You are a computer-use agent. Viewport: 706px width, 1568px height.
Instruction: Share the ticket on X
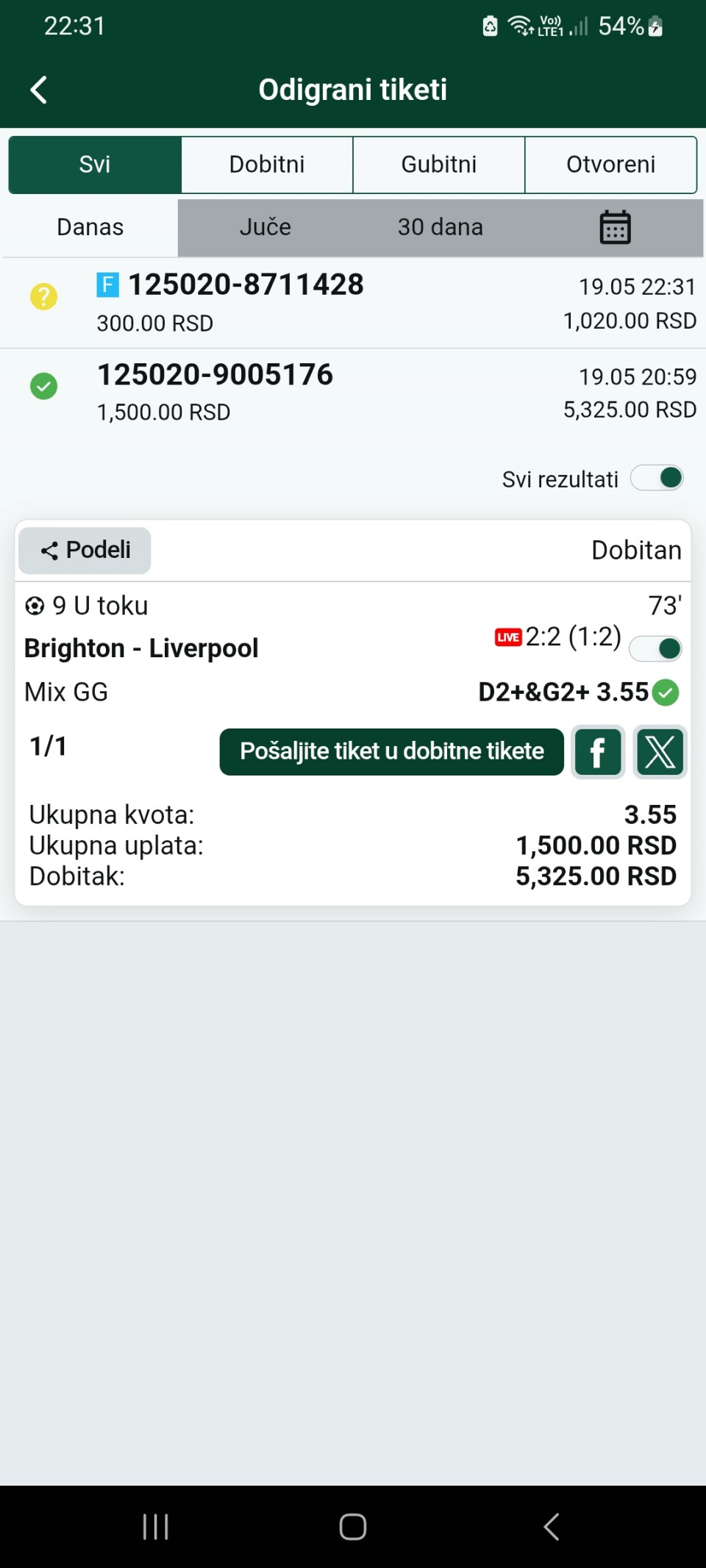(x=660, y=752)
